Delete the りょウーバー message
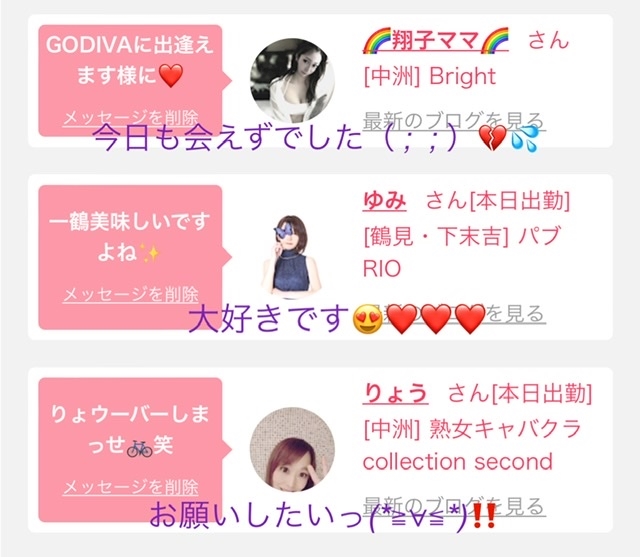 click(x=130, y=487)
